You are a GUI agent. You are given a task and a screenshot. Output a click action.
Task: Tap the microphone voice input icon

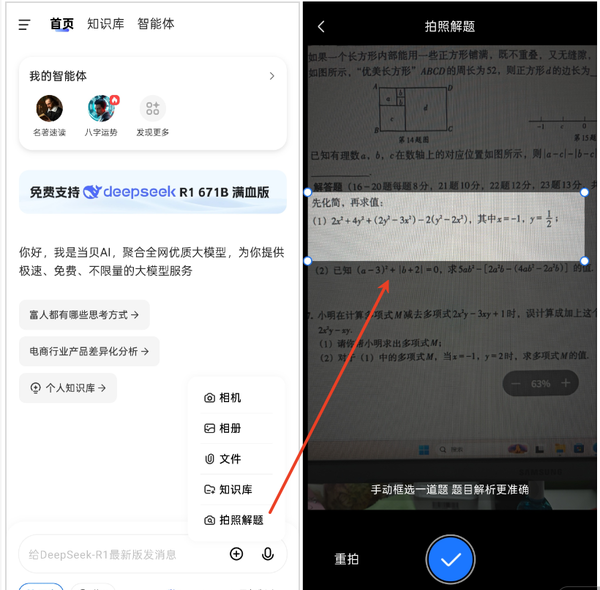pos(268,554)
